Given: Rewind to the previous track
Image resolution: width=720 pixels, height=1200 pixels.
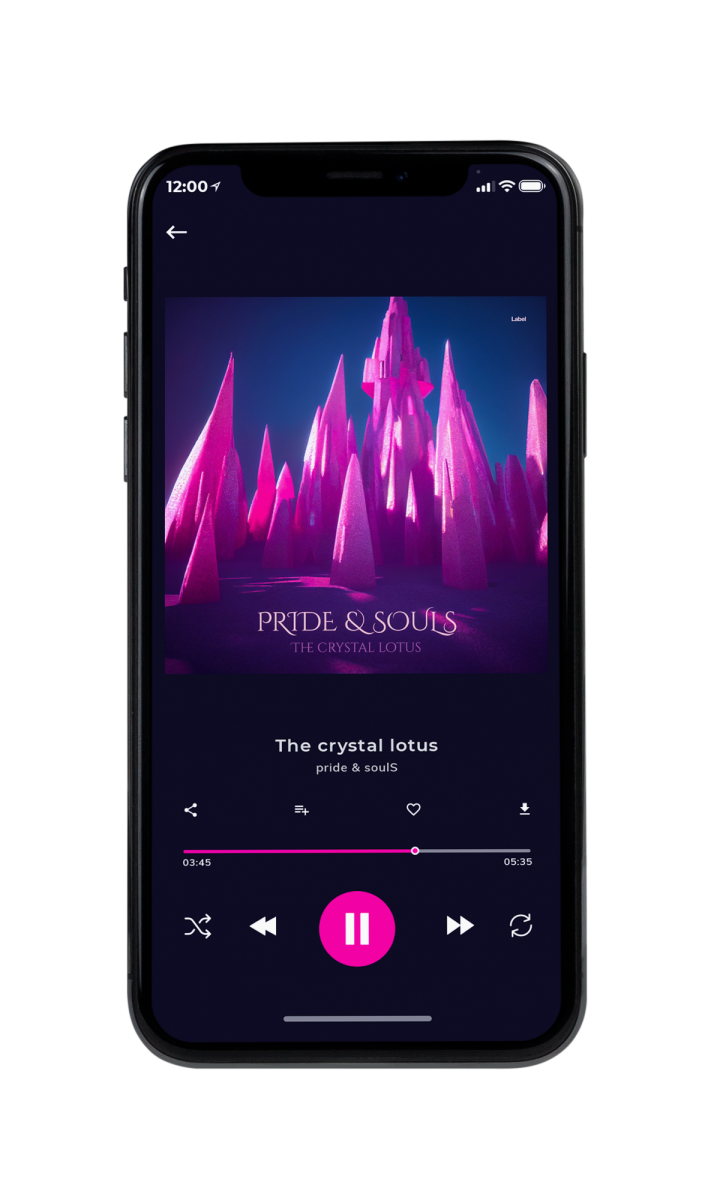Looking at the screenshot, I should 263,927.
